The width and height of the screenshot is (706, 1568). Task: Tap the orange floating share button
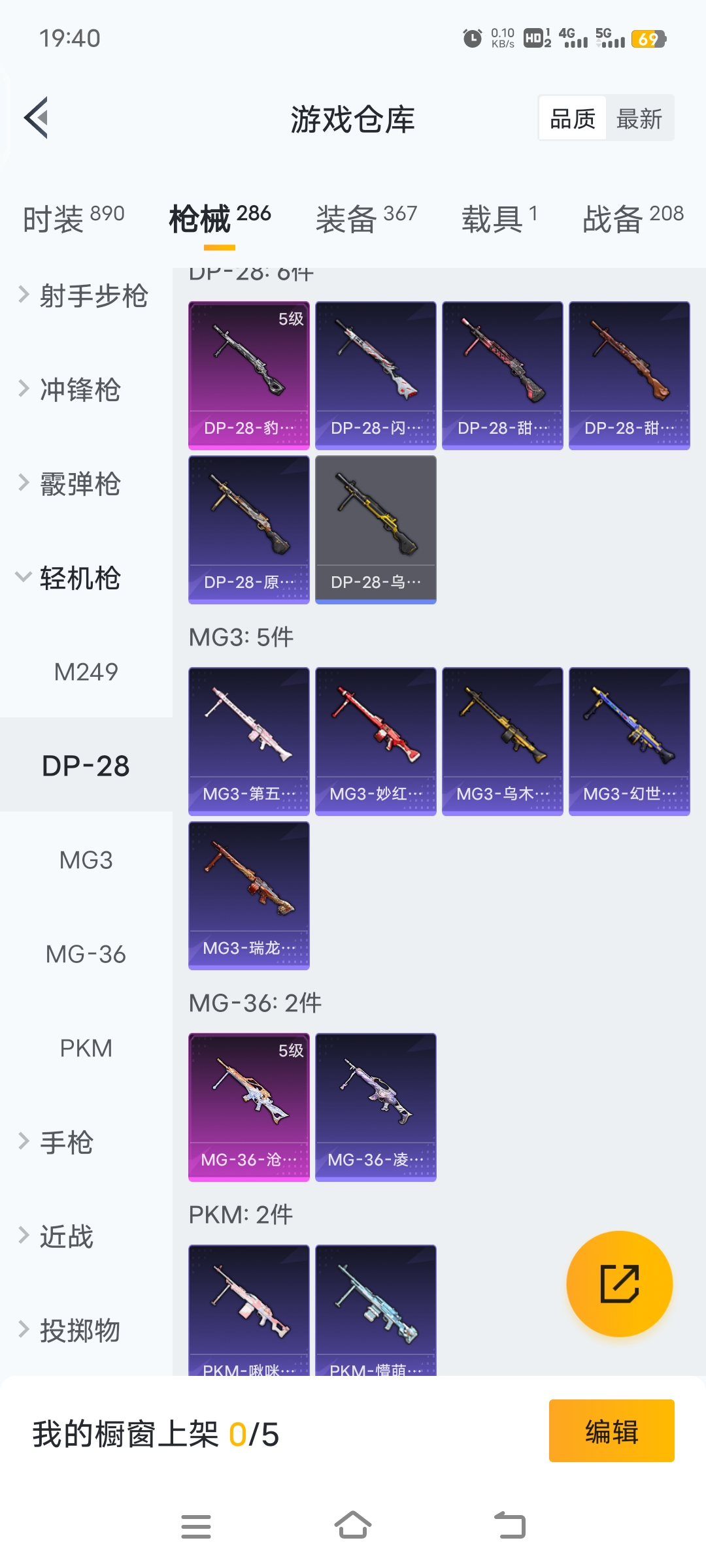coord(619,1284)
